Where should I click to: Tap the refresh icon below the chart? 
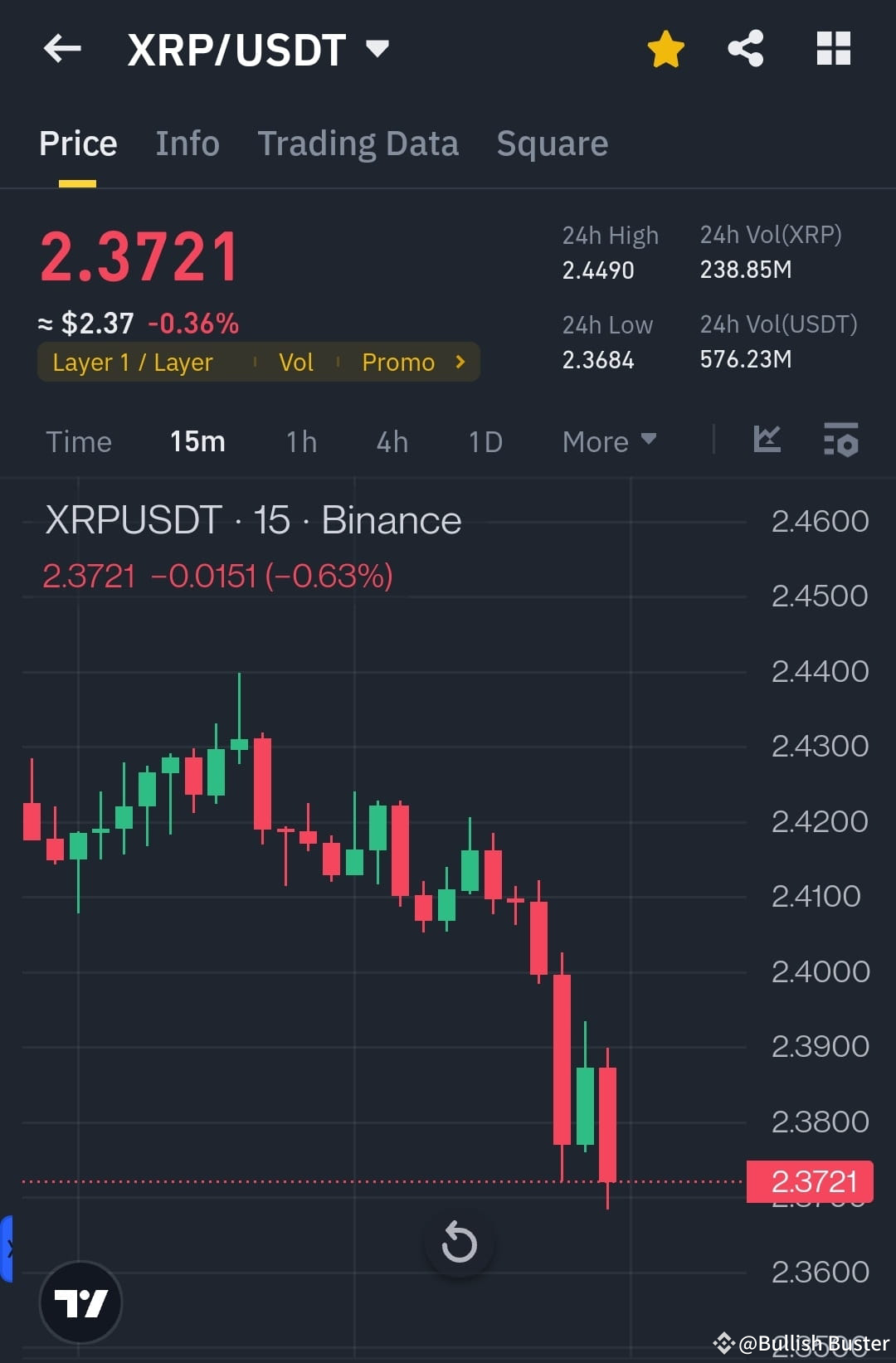[x=459, y=1243]
